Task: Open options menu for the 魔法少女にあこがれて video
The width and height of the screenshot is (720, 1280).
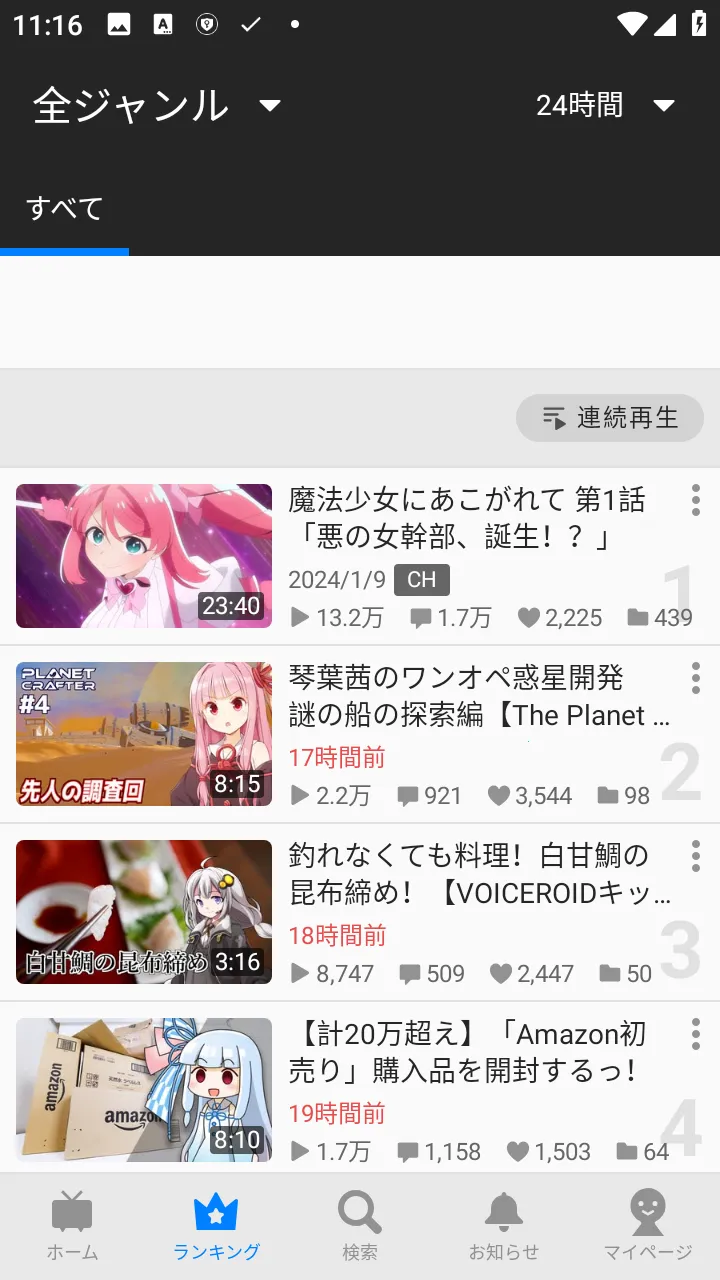Action: pos(695,501)
